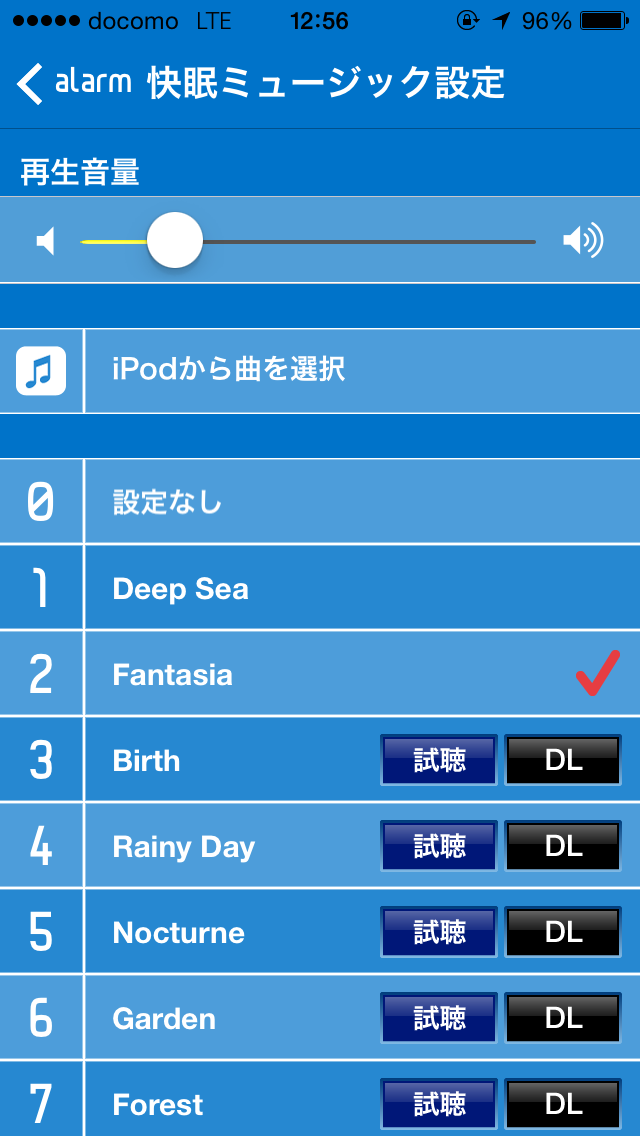Preview Rainy Day with its 試聴 button
640x1136 pixels.
coord(439,847)
